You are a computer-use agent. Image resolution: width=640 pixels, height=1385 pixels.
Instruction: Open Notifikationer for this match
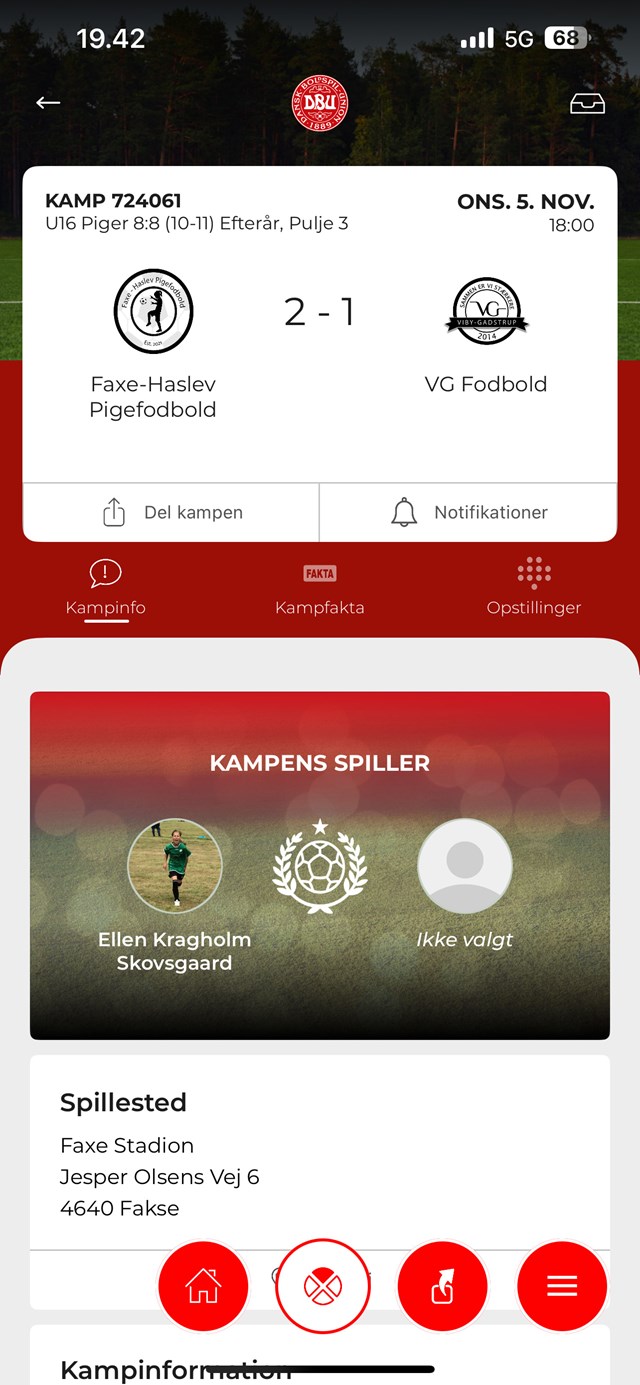click(x=468, y=512)
